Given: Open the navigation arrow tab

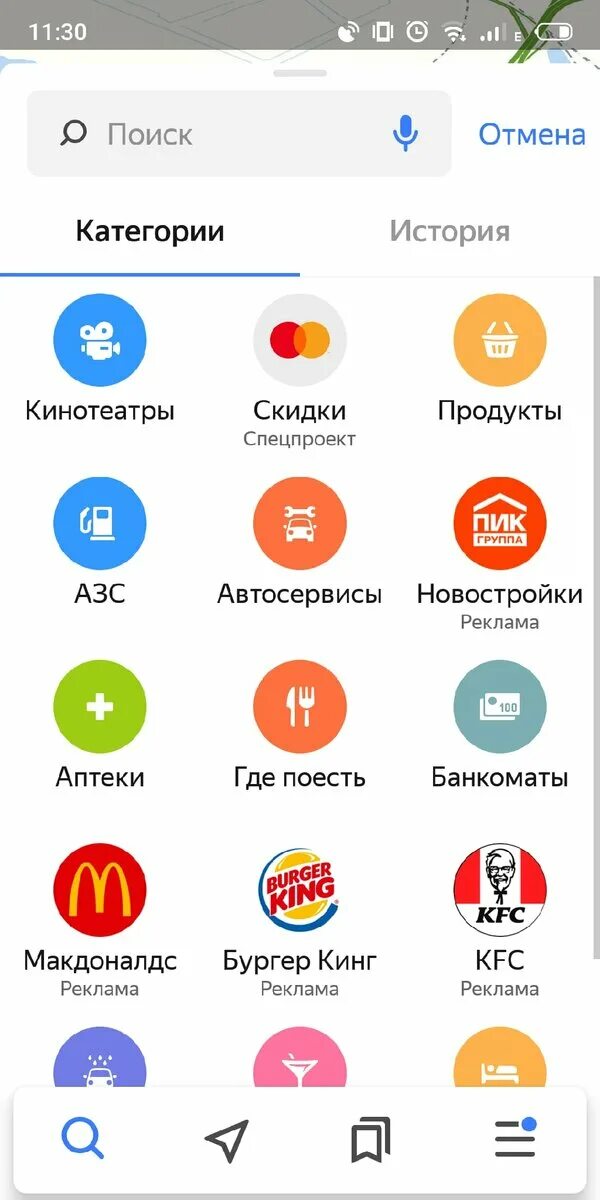Looking at the screenshot, I should coord(227,1139).
